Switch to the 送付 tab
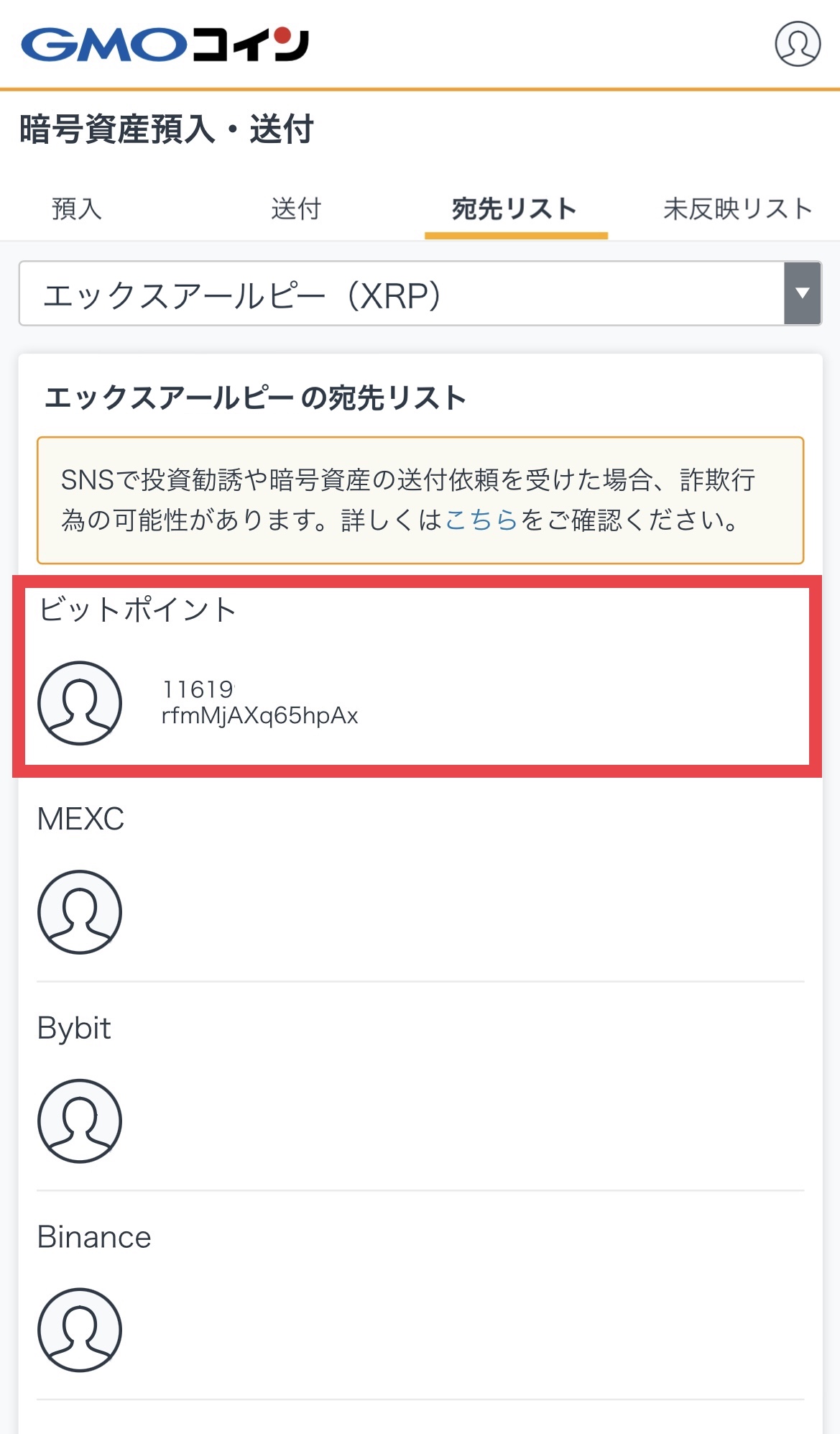The width and height of the screenshot is (840, 1434). click(x=297, y=209)
